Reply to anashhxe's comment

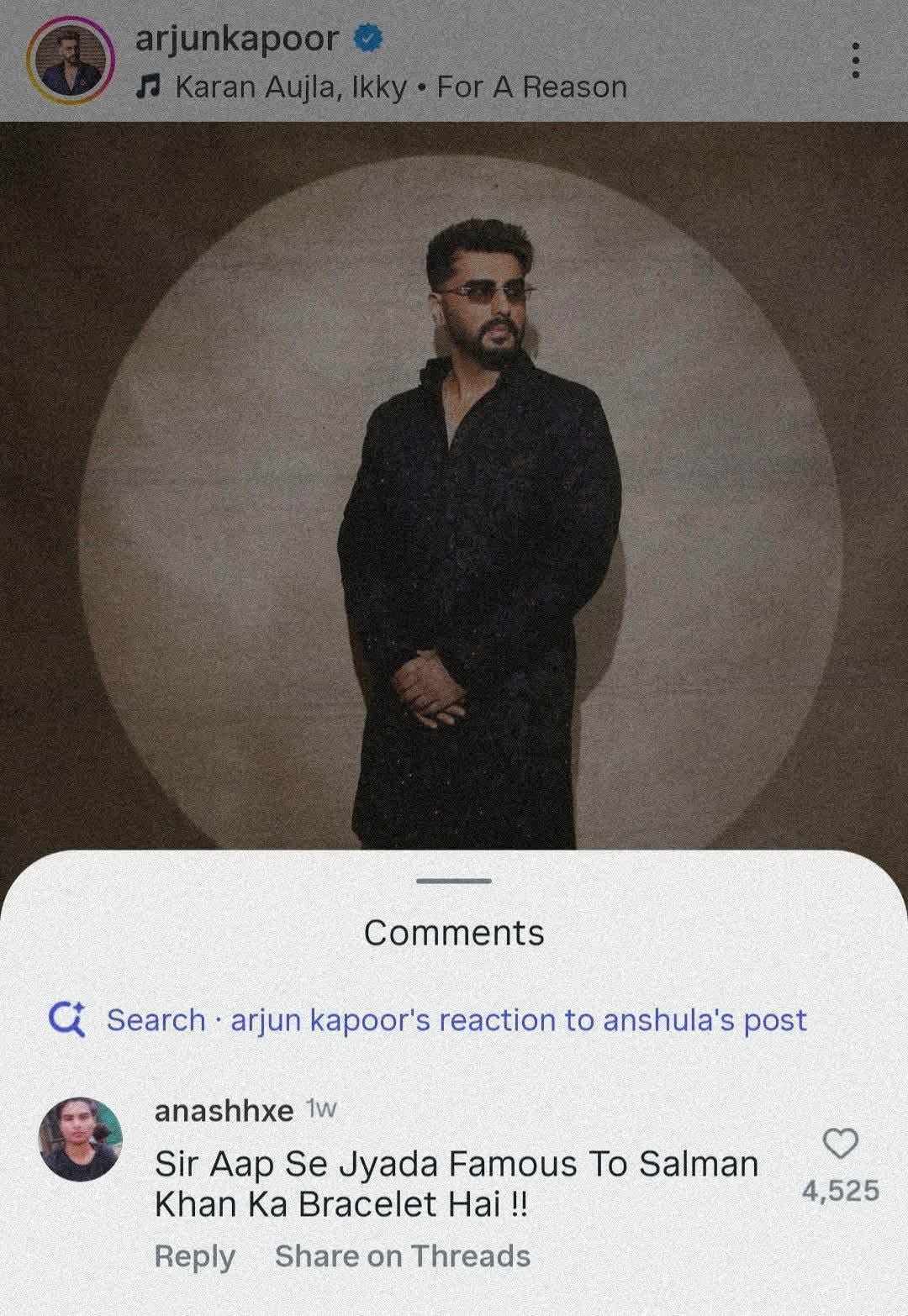pyautogui.click(x=194, y=1256)
